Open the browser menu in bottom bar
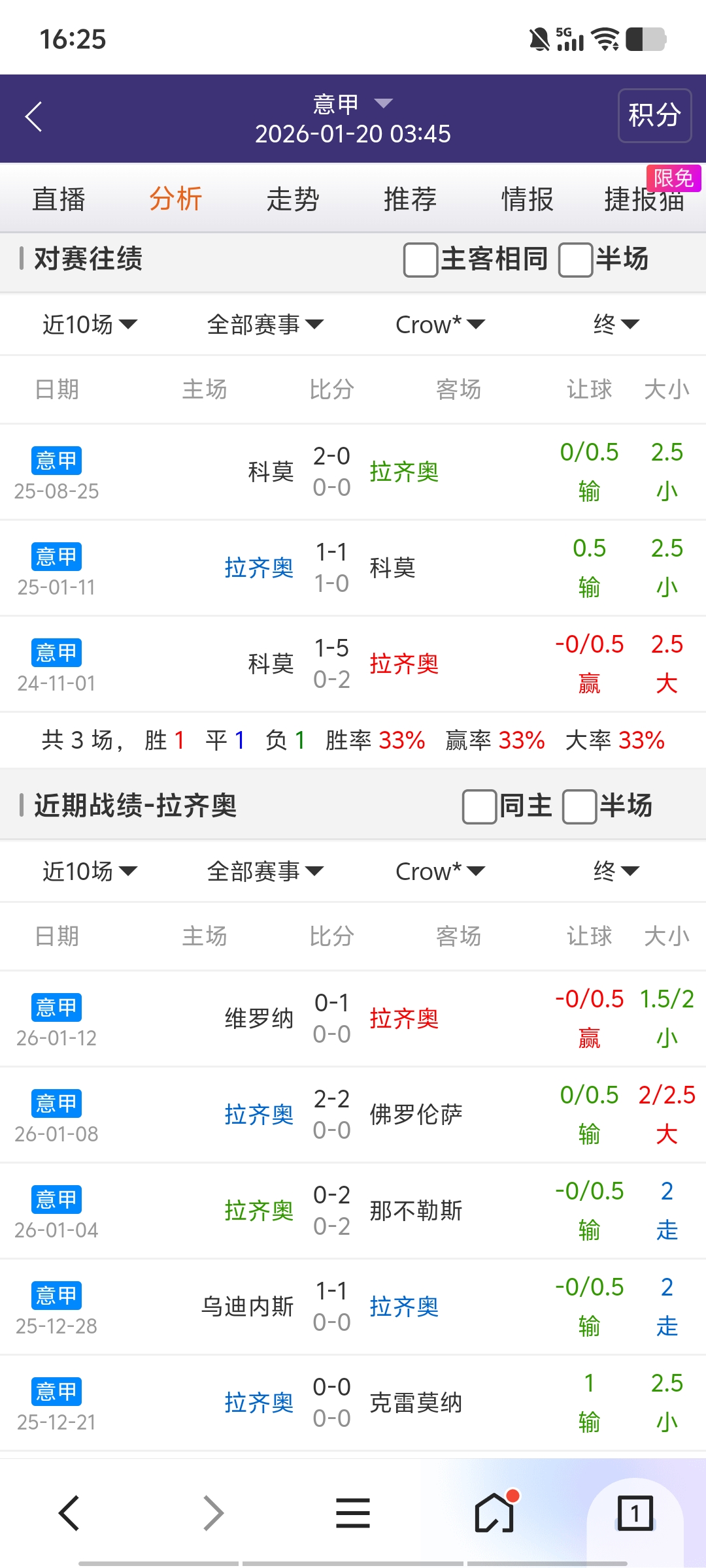Image resolution: width=706 pixels, height=1568 pixels. [x=353, y=1513]
